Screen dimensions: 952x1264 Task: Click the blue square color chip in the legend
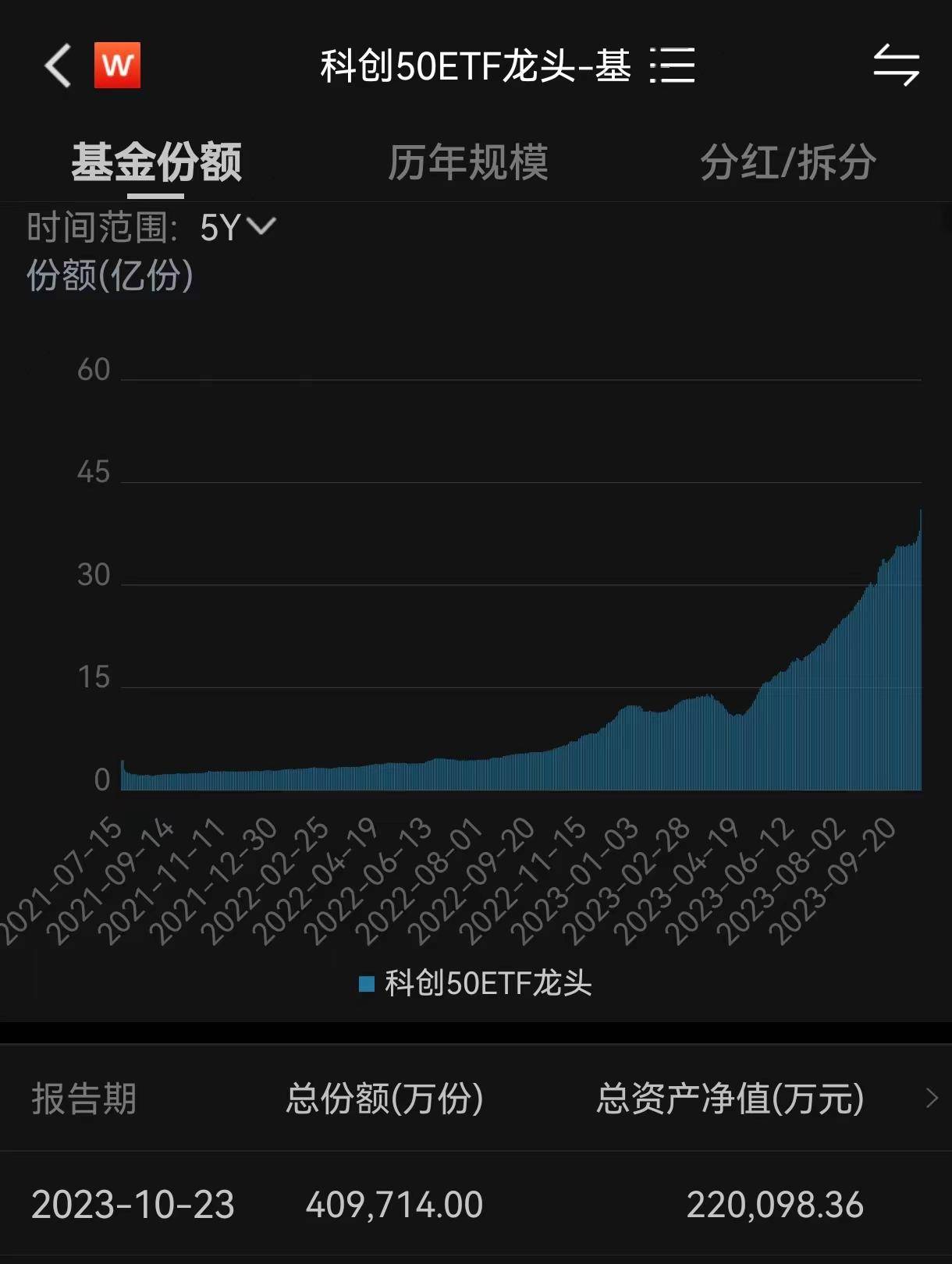366,985
